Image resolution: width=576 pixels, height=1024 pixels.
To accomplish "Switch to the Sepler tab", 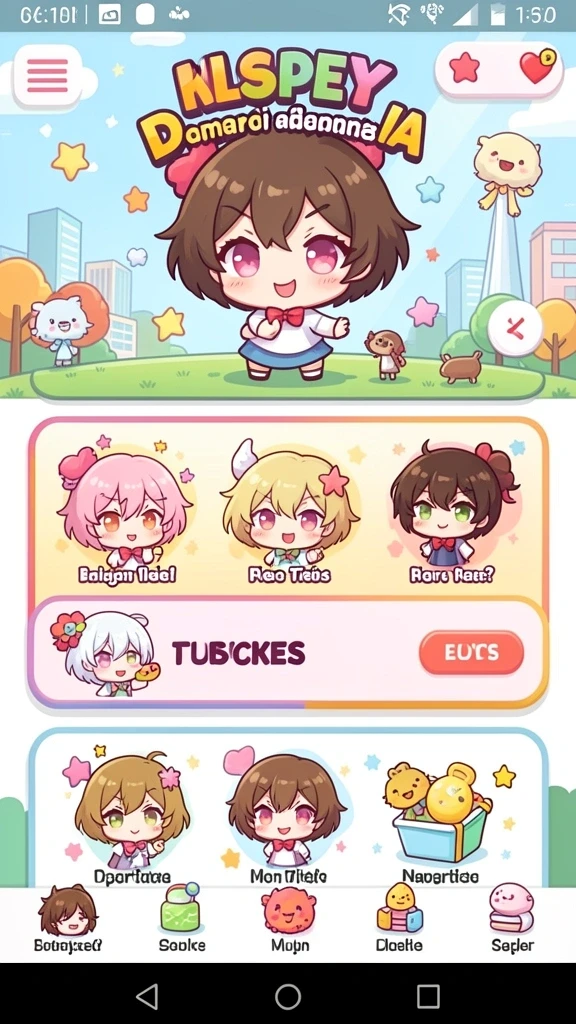I will pos(513,920).
